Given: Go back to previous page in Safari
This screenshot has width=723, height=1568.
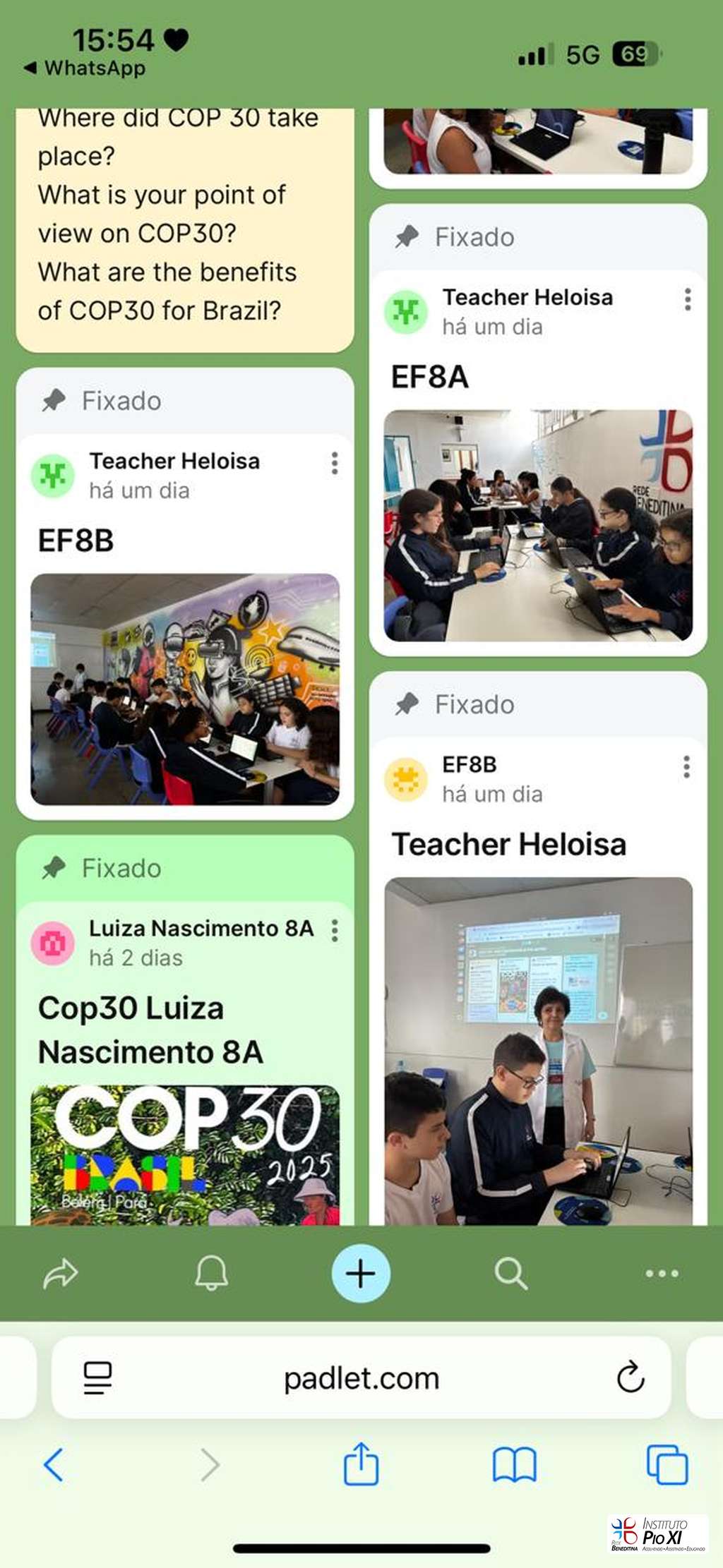Looking at the screenshot, I should 54,1465.
